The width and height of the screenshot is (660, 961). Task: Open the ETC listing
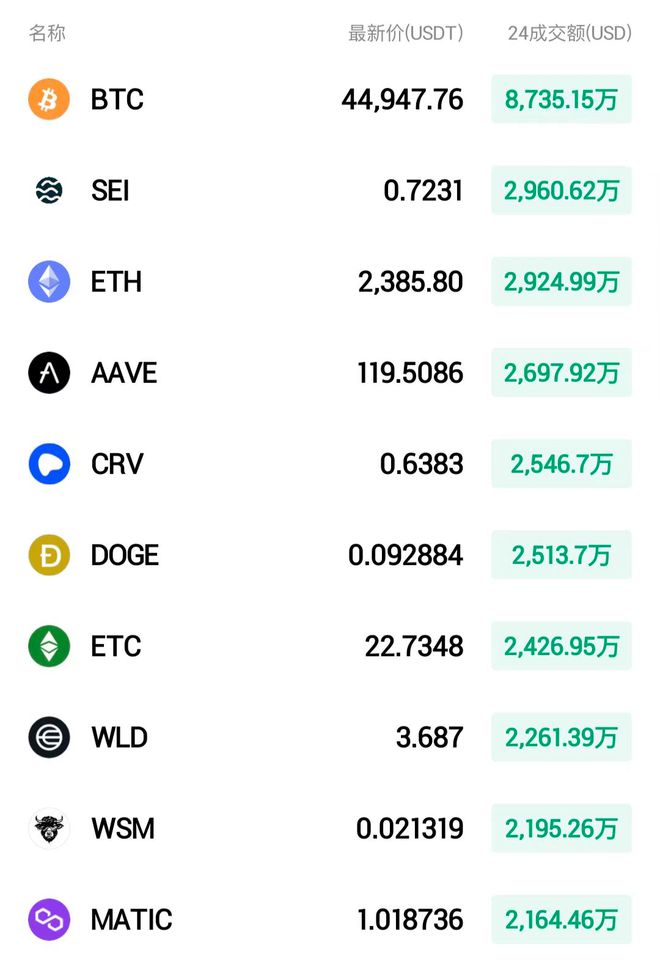click(116, 646)
